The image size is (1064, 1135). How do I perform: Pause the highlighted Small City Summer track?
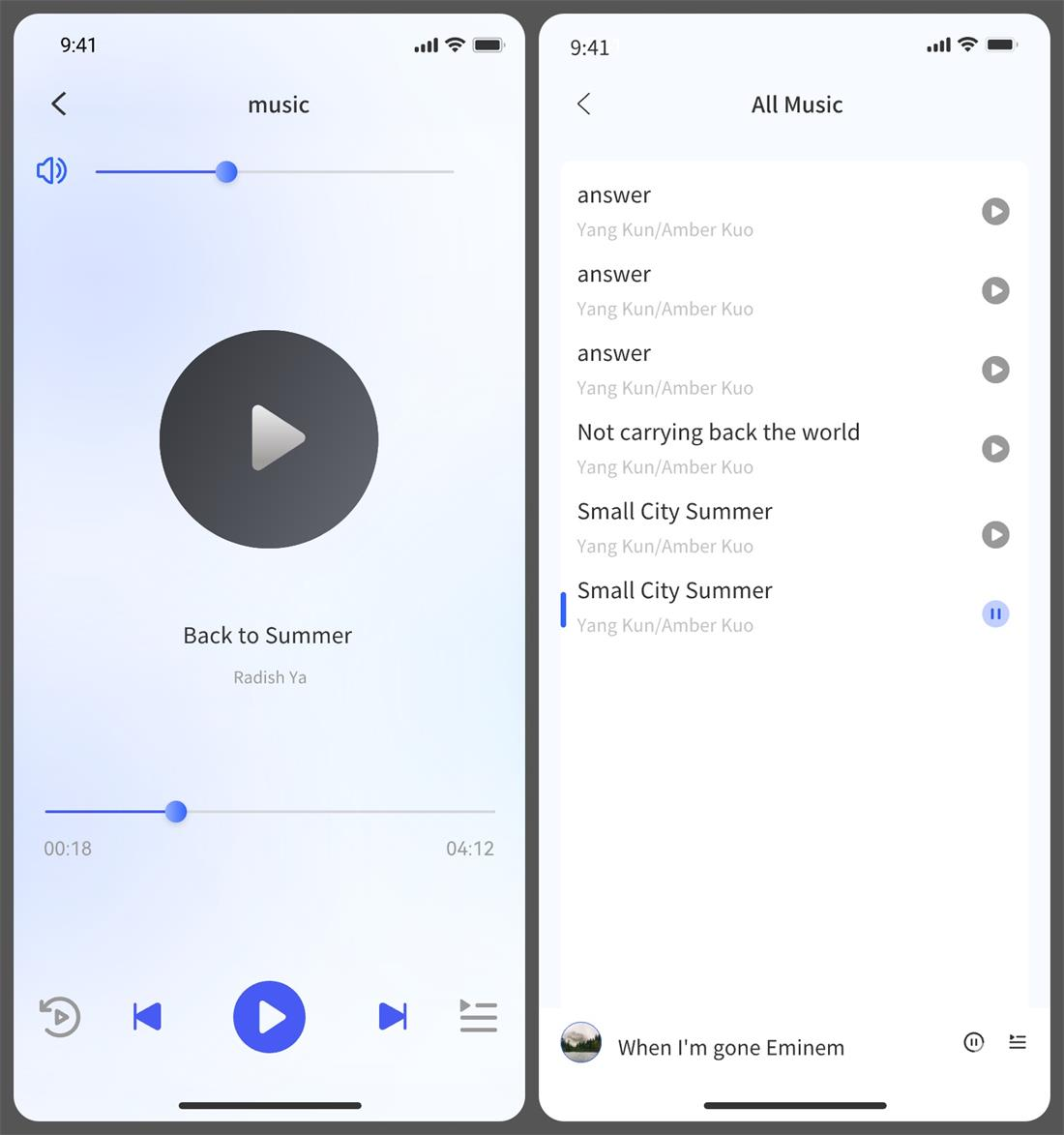tap(995, 613)
